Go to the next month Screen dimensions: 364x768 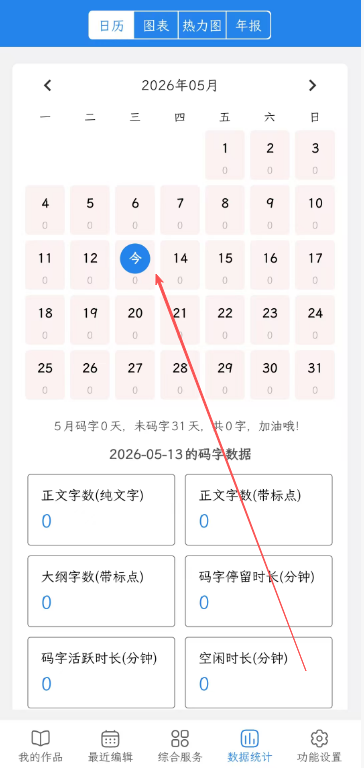[x=313, y=85]
